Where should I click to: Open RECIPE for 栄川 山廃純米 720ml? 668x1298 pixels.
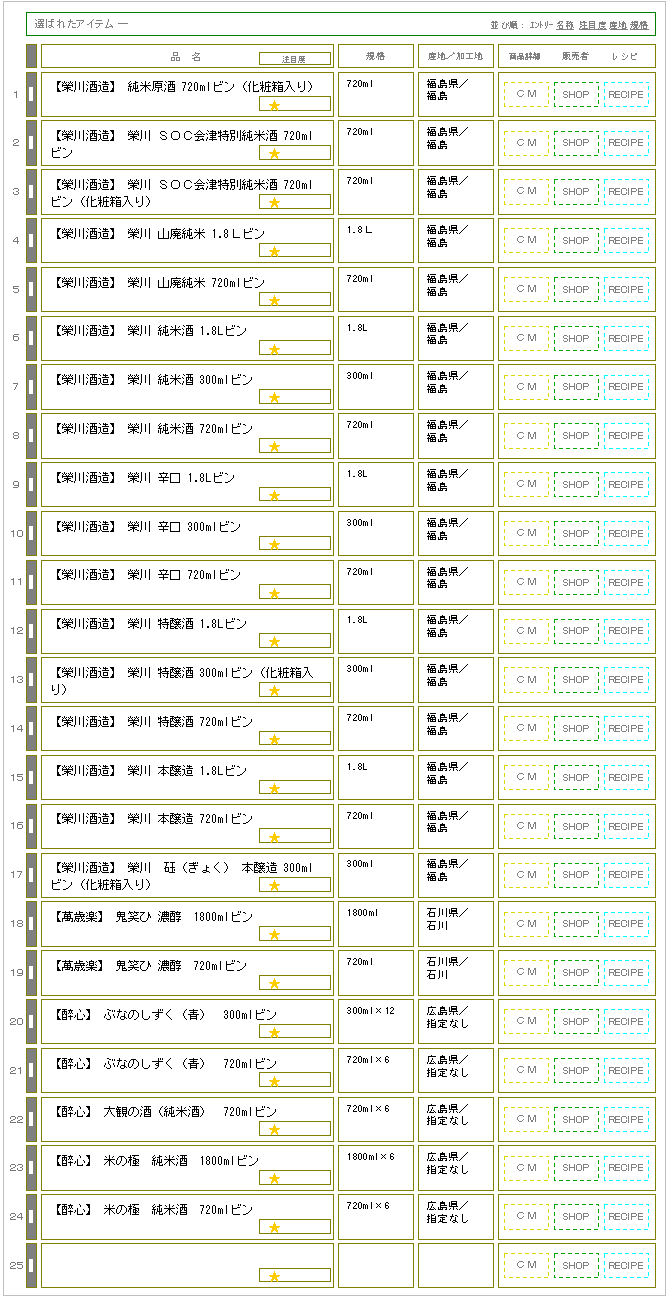(626, 290)
